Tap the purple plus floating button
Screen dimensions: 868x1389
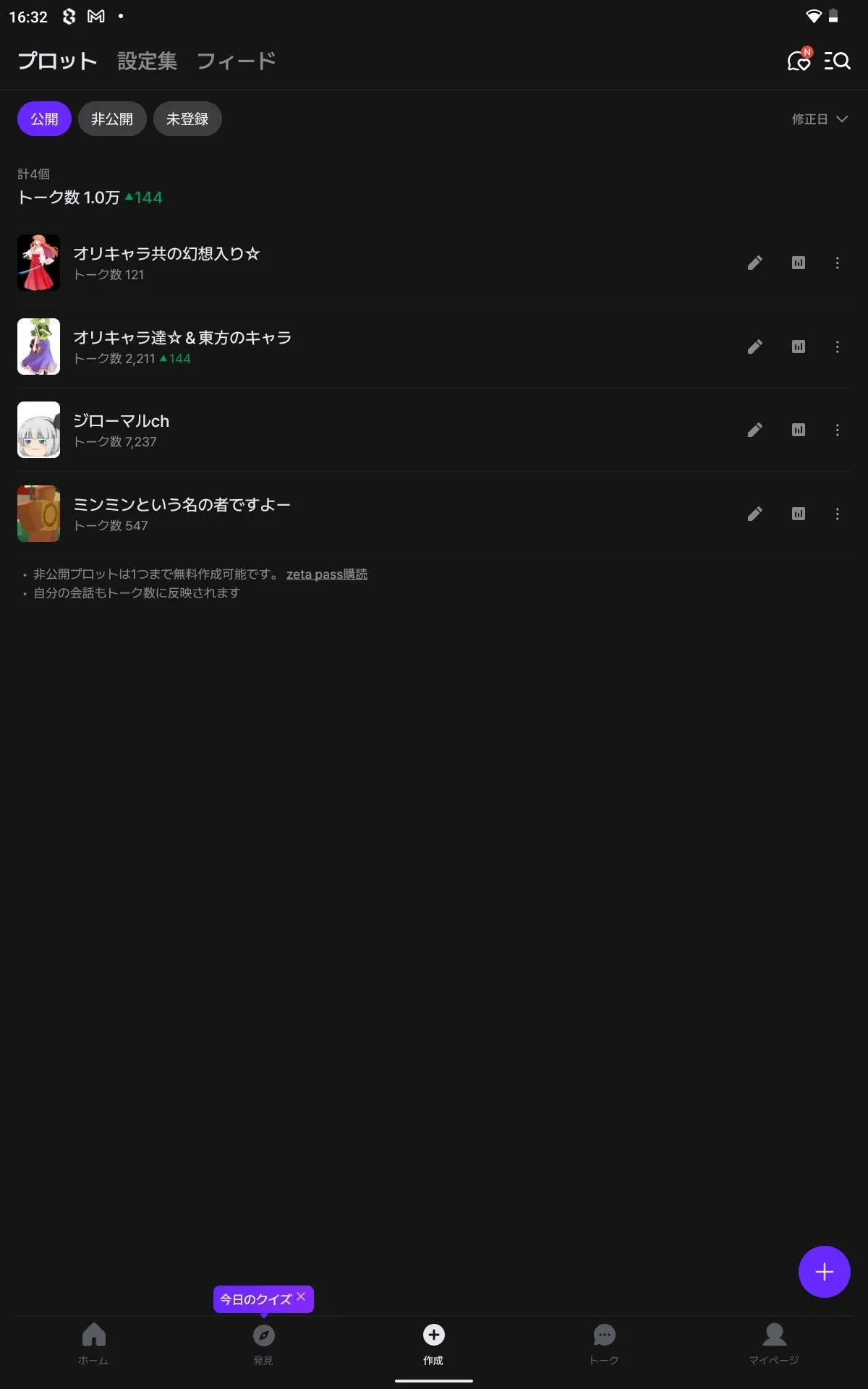coord(825,1272)
